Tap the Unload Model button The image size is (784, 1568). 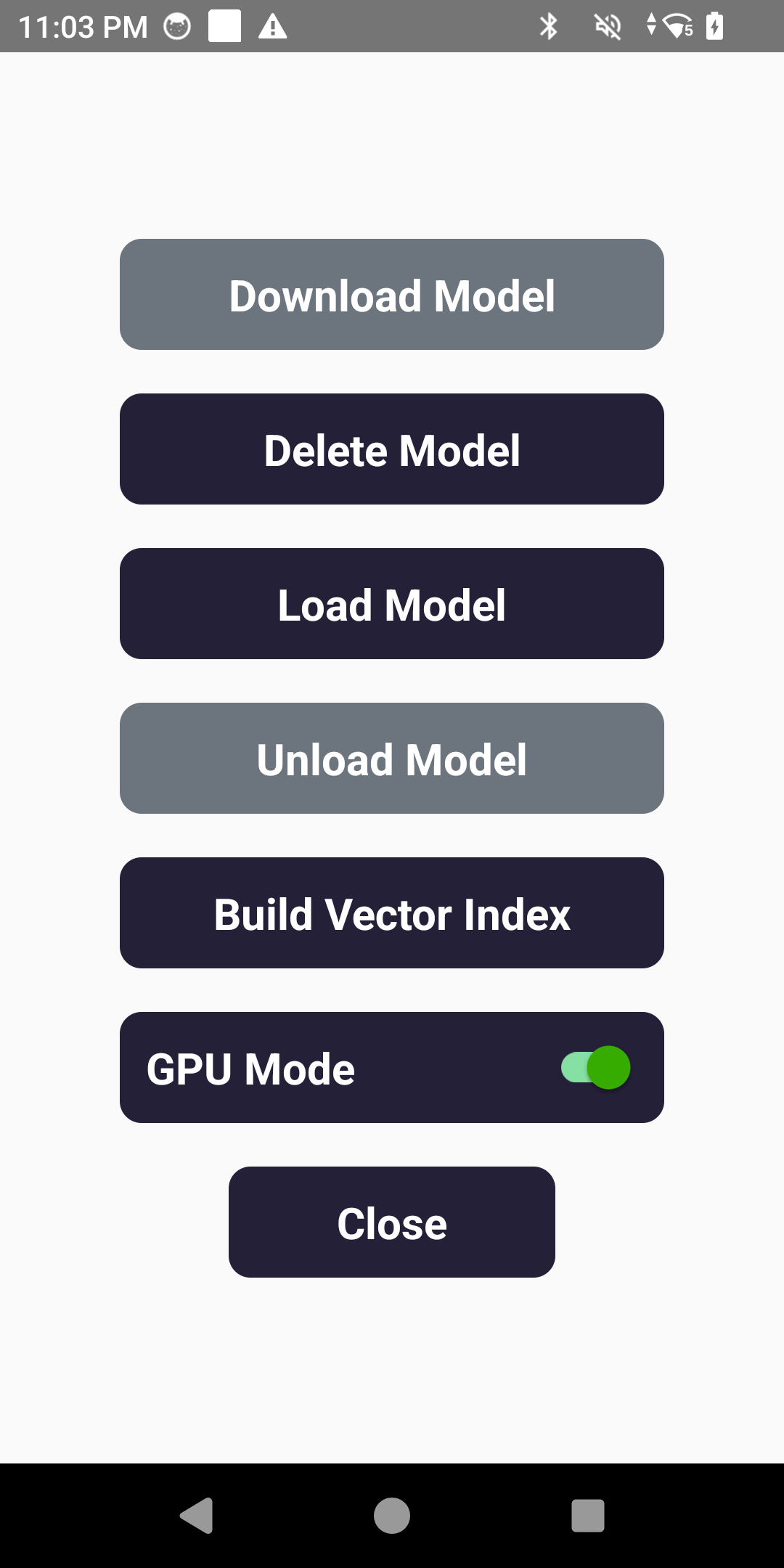(392, 758)
